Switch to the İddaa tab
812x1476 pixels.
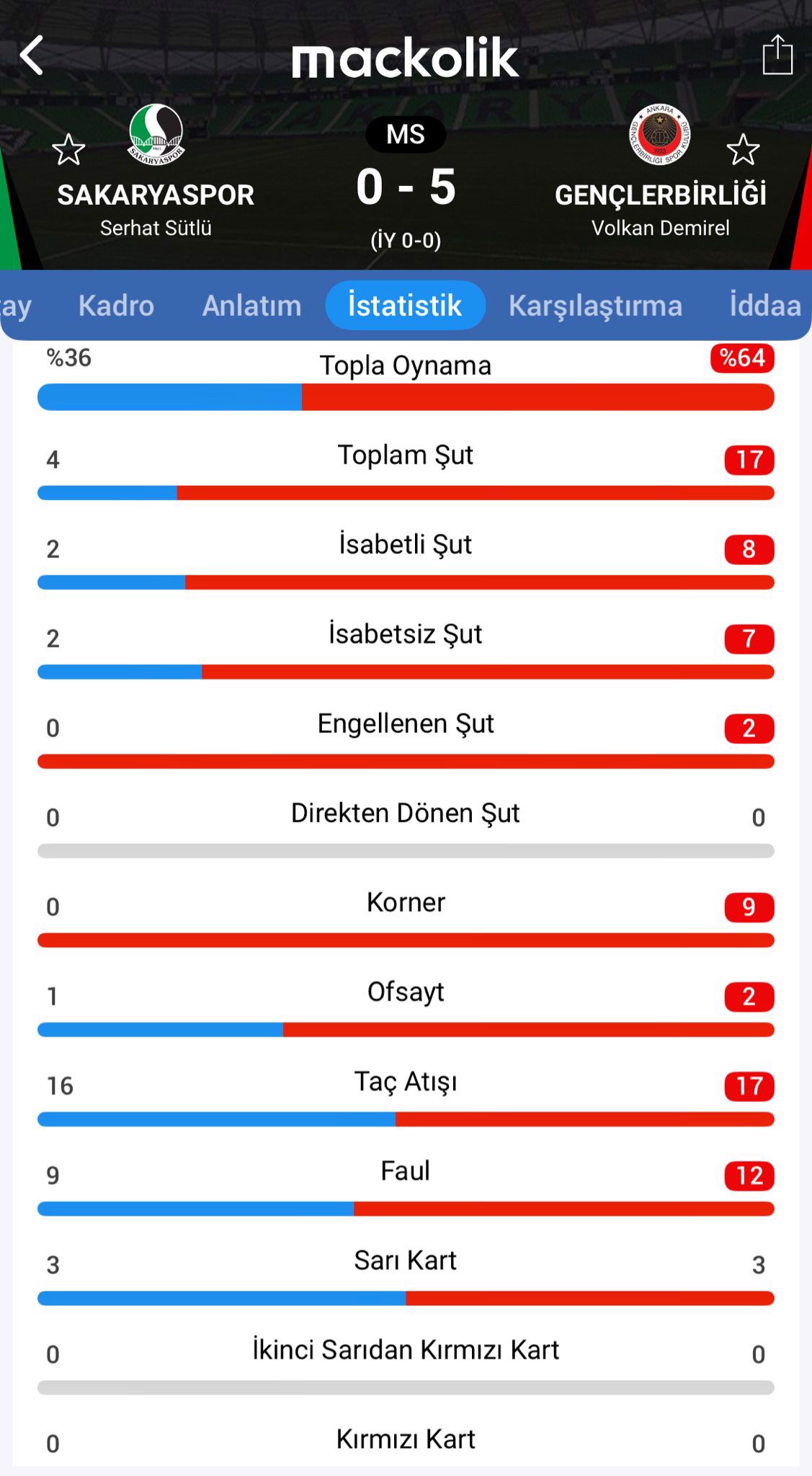pos(764,306)
